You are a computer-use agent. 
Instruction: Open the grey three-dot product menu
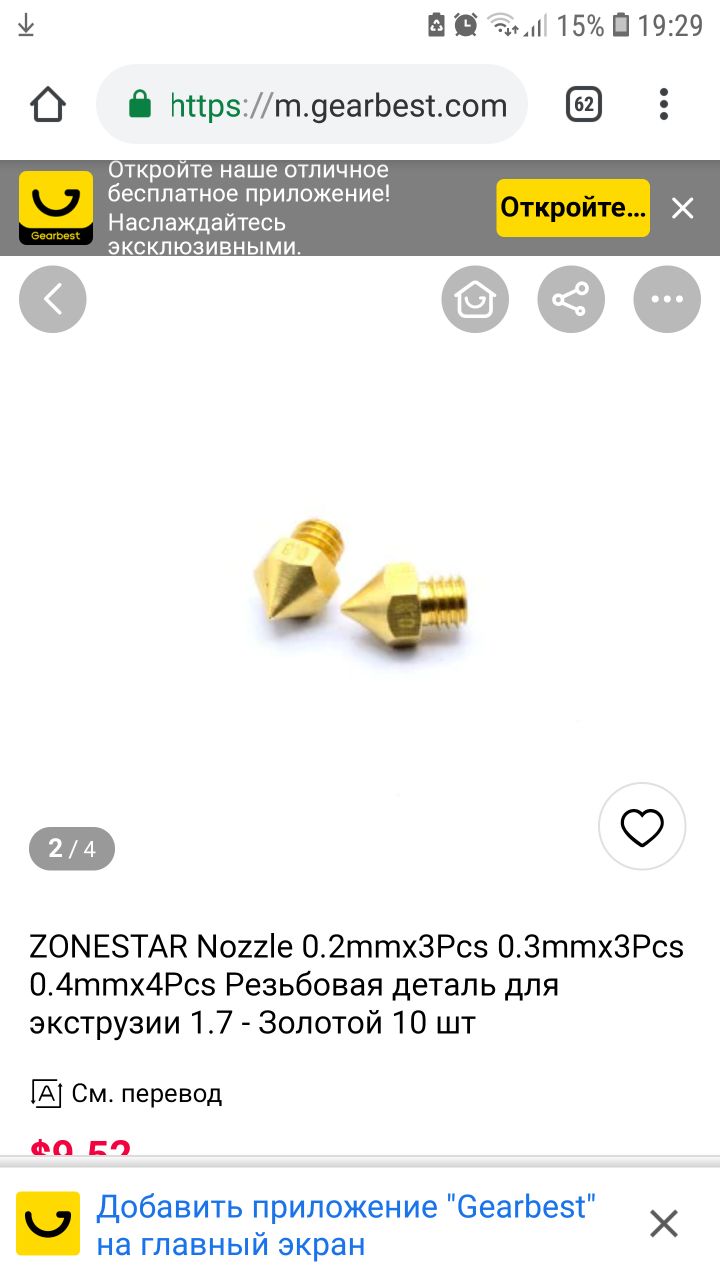(667, 299)
